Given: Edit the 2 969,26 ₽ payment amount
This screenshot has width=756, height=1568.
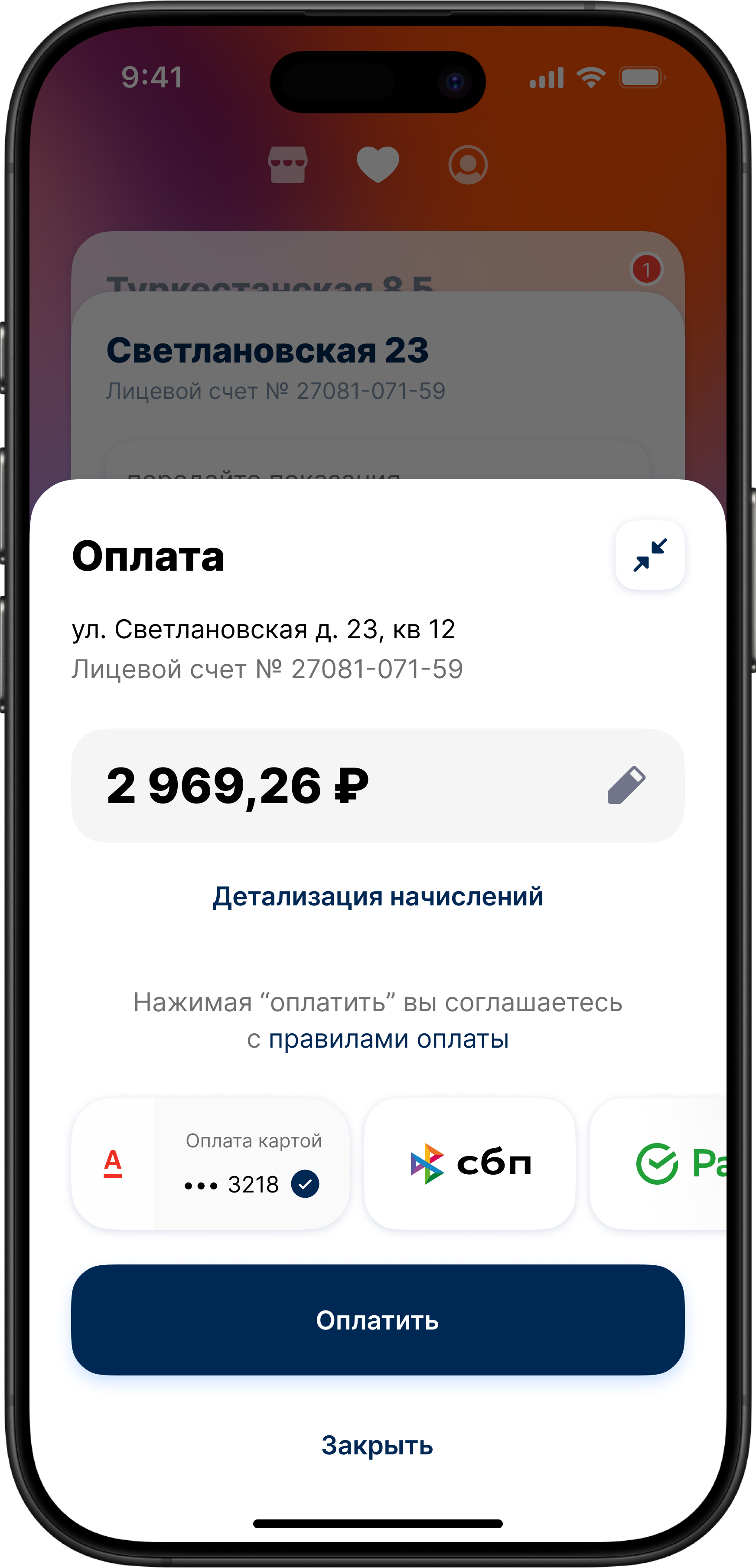Looking at the screenshot, I should pos(626,785).
